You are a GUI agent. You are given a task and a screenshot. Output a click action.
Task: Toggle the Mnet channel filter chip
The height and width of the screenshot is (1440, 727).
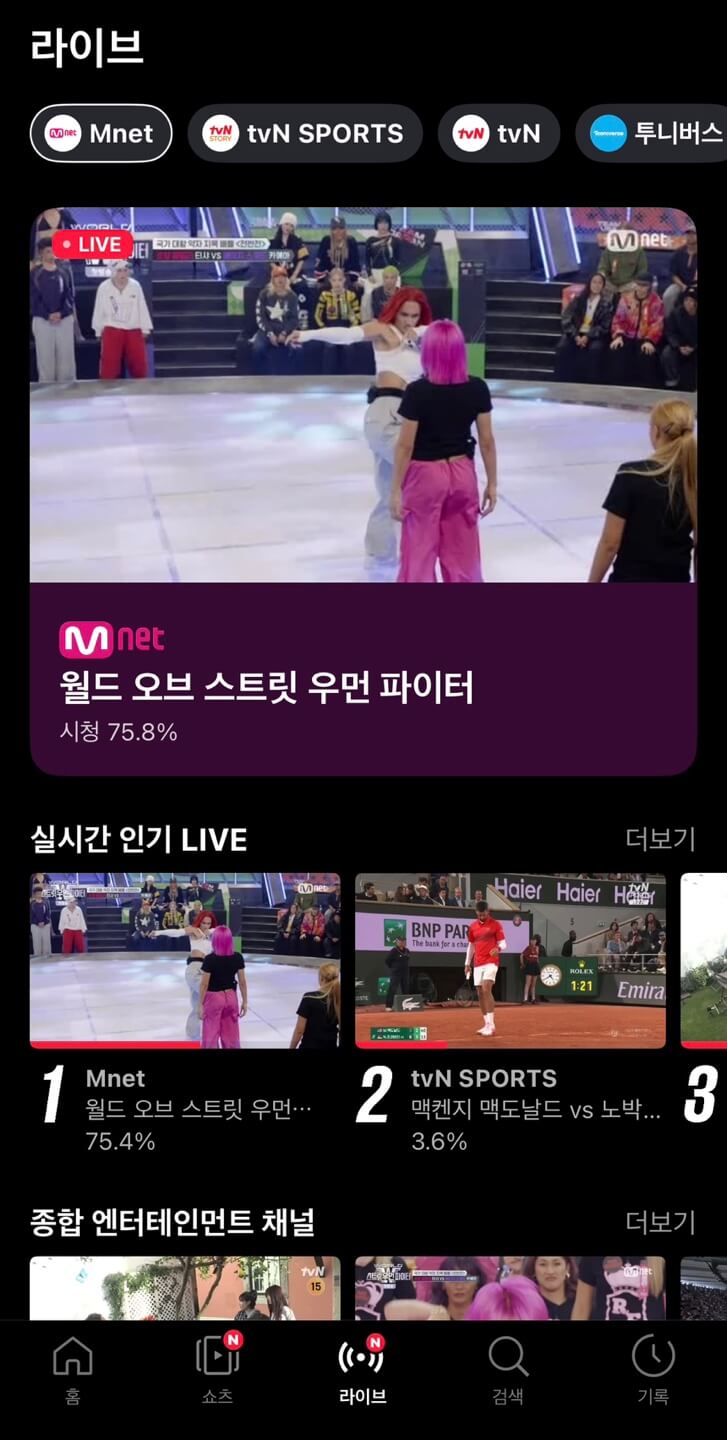(x=100, y=133)
